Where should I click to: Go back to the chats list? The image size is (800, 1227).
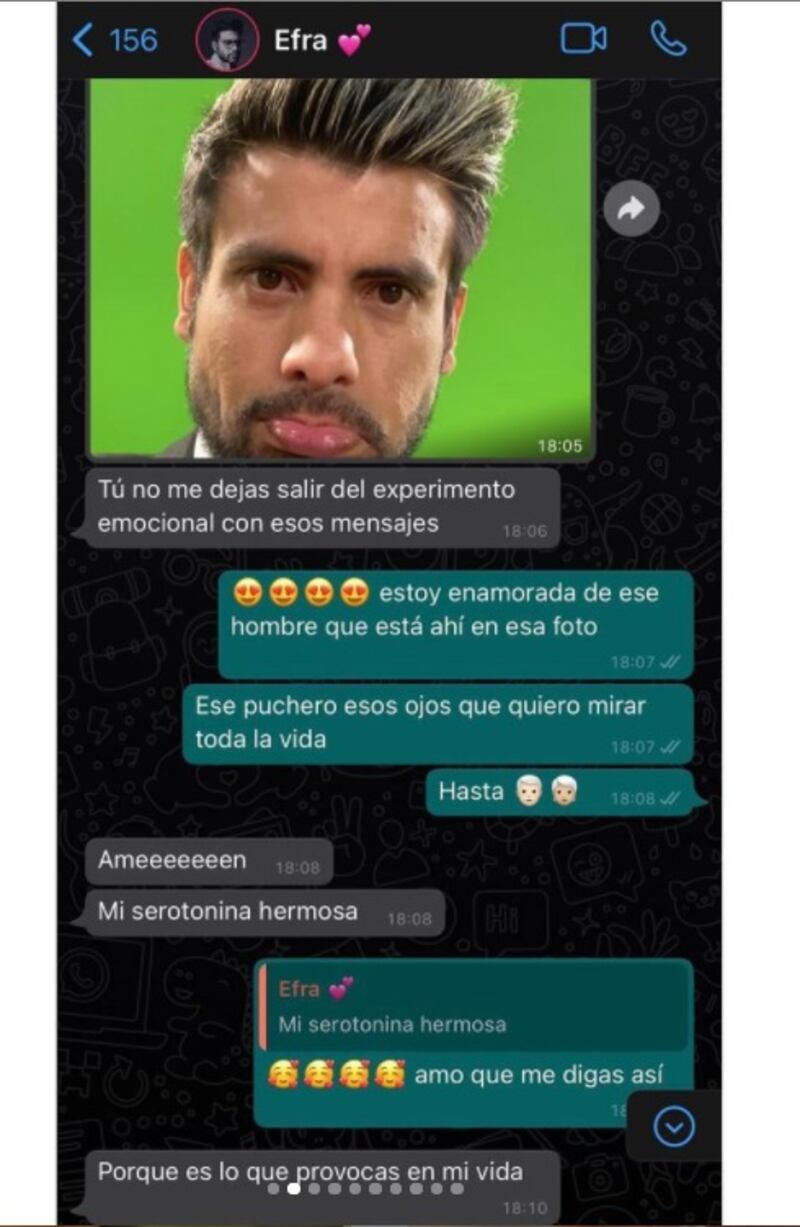coord(85,40)
